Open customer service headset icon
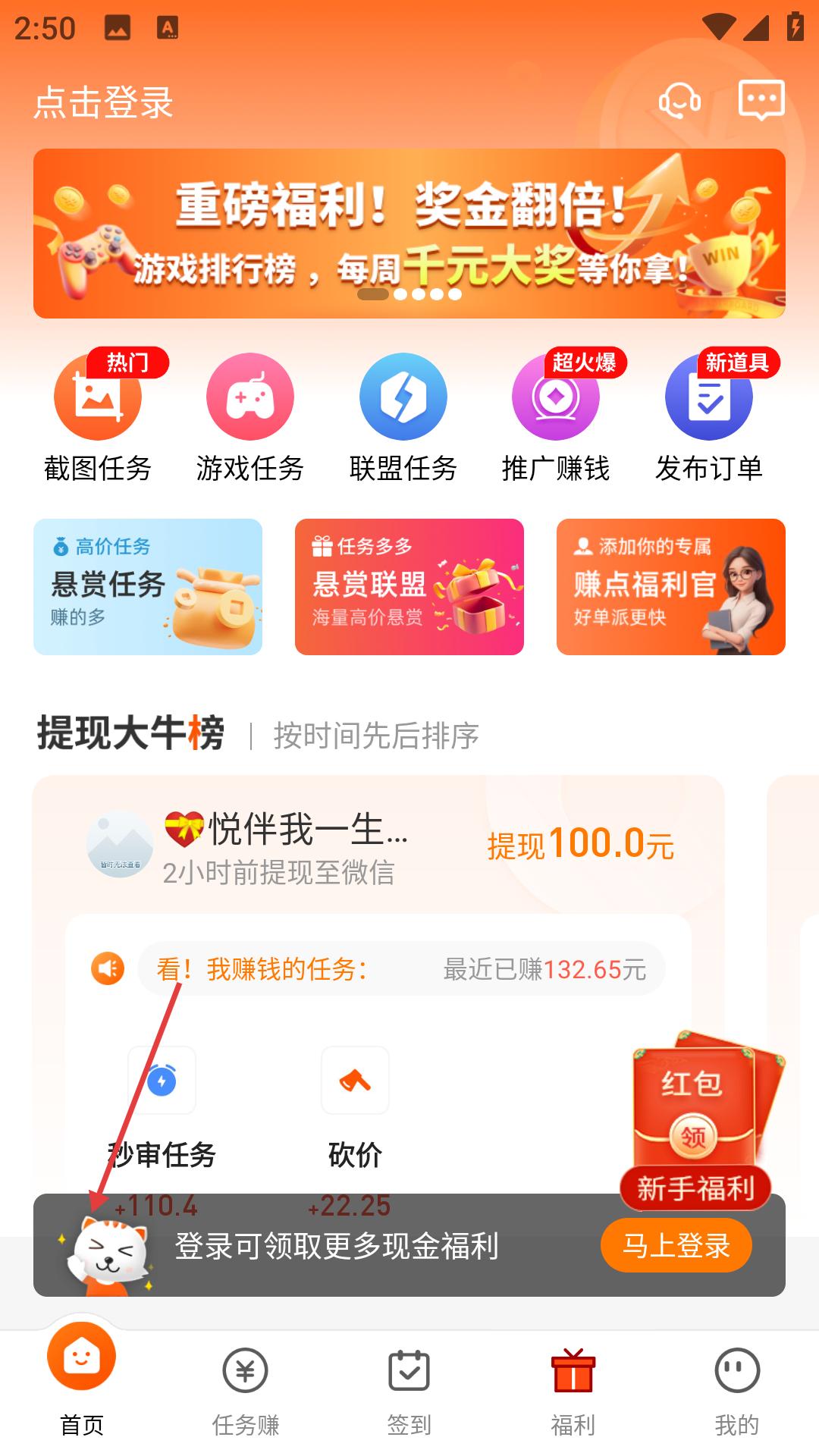 click(x=679, y=100)
